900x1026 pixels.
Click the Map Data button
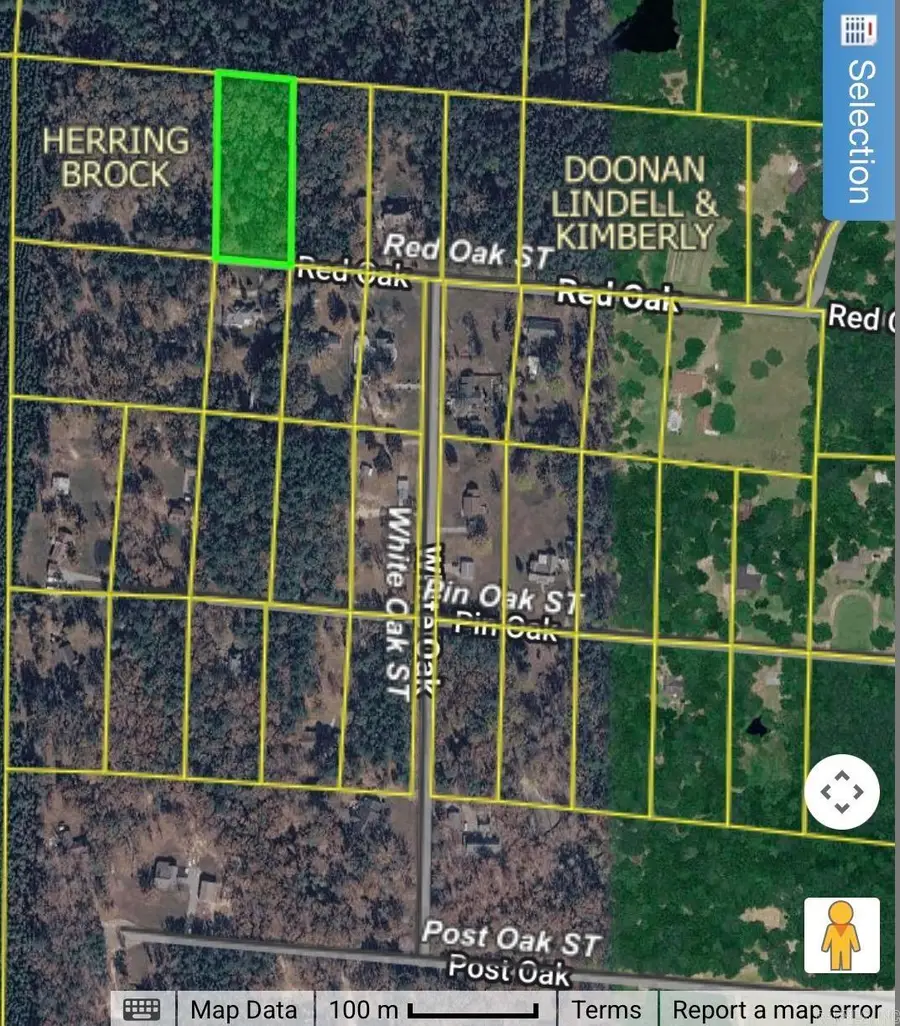click(243, 1009)
